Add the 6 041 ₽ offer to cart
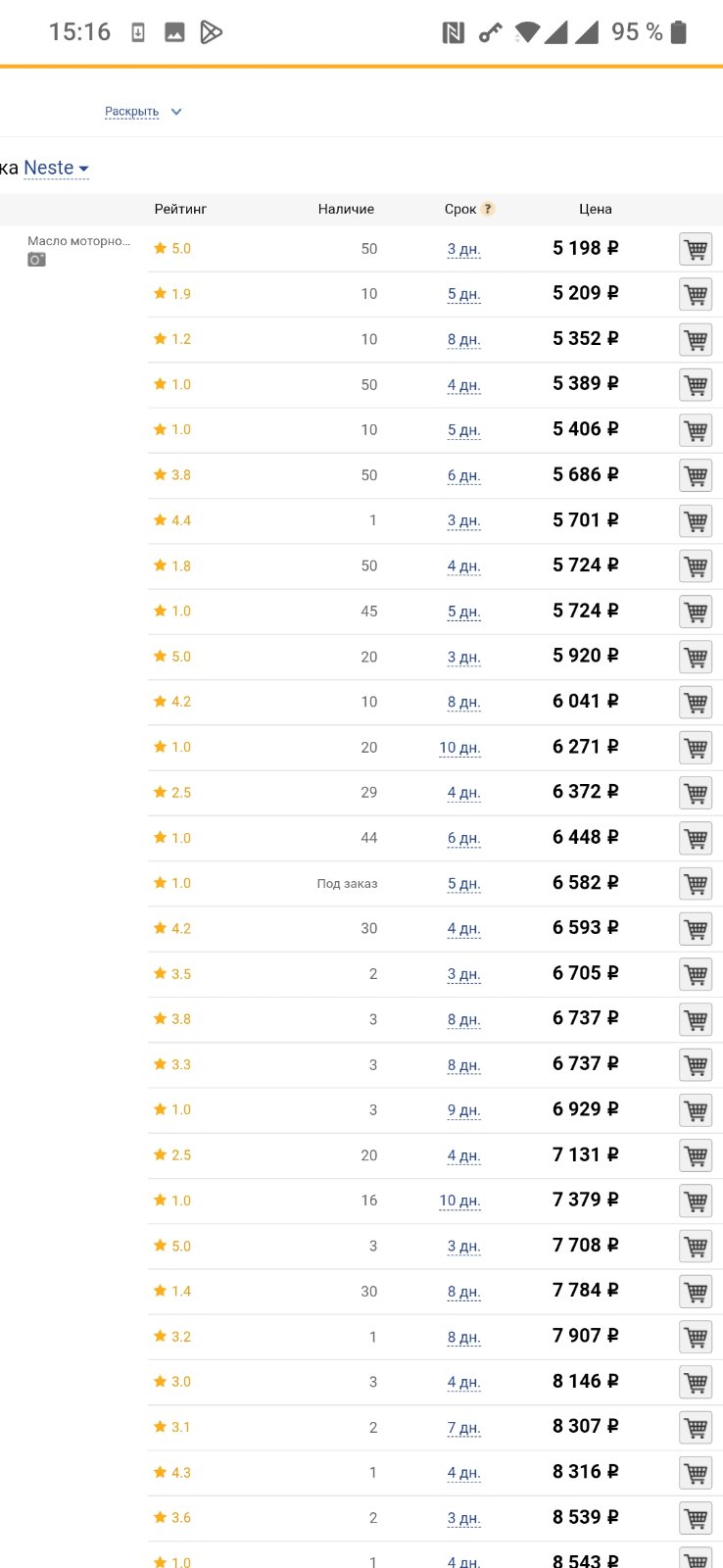This screenshot has height=1568, width=723. click(696, 702)
